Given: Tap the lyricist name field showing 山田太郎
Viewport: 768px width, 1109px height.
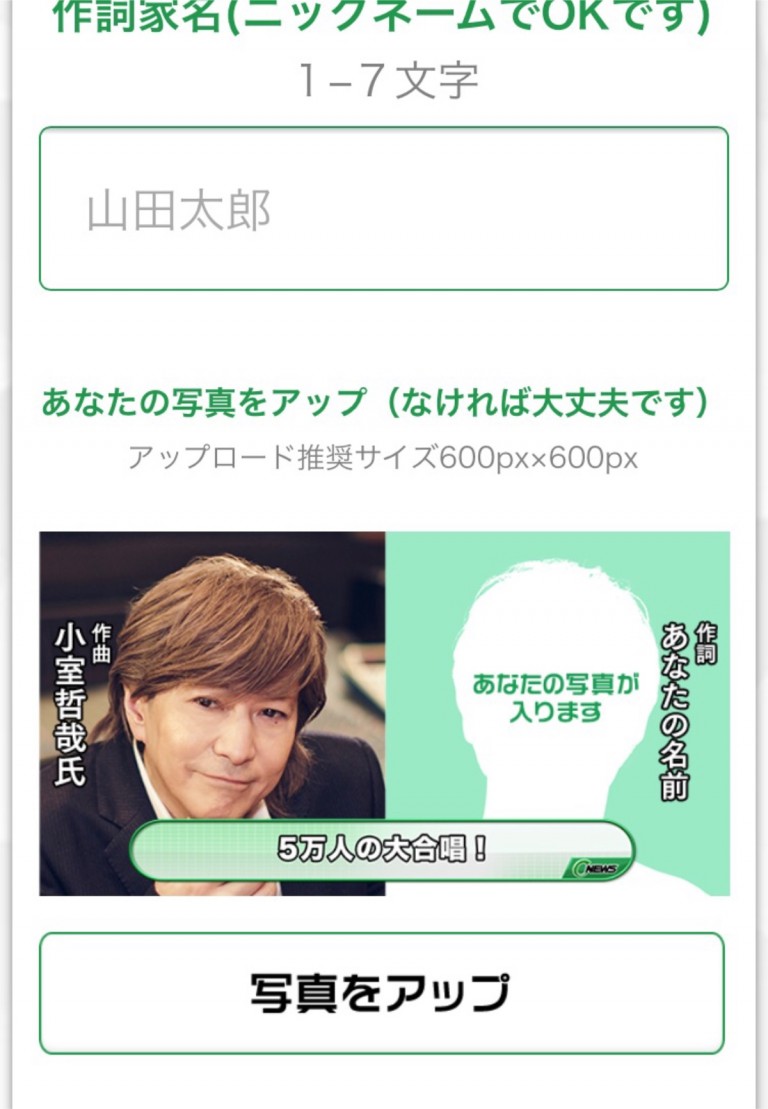Looking at the screenshot, I should pos(383,209).
